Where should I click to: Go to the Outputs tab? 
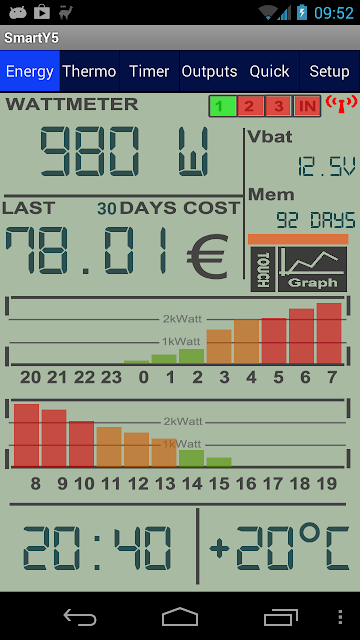click(x=209, y=71)
